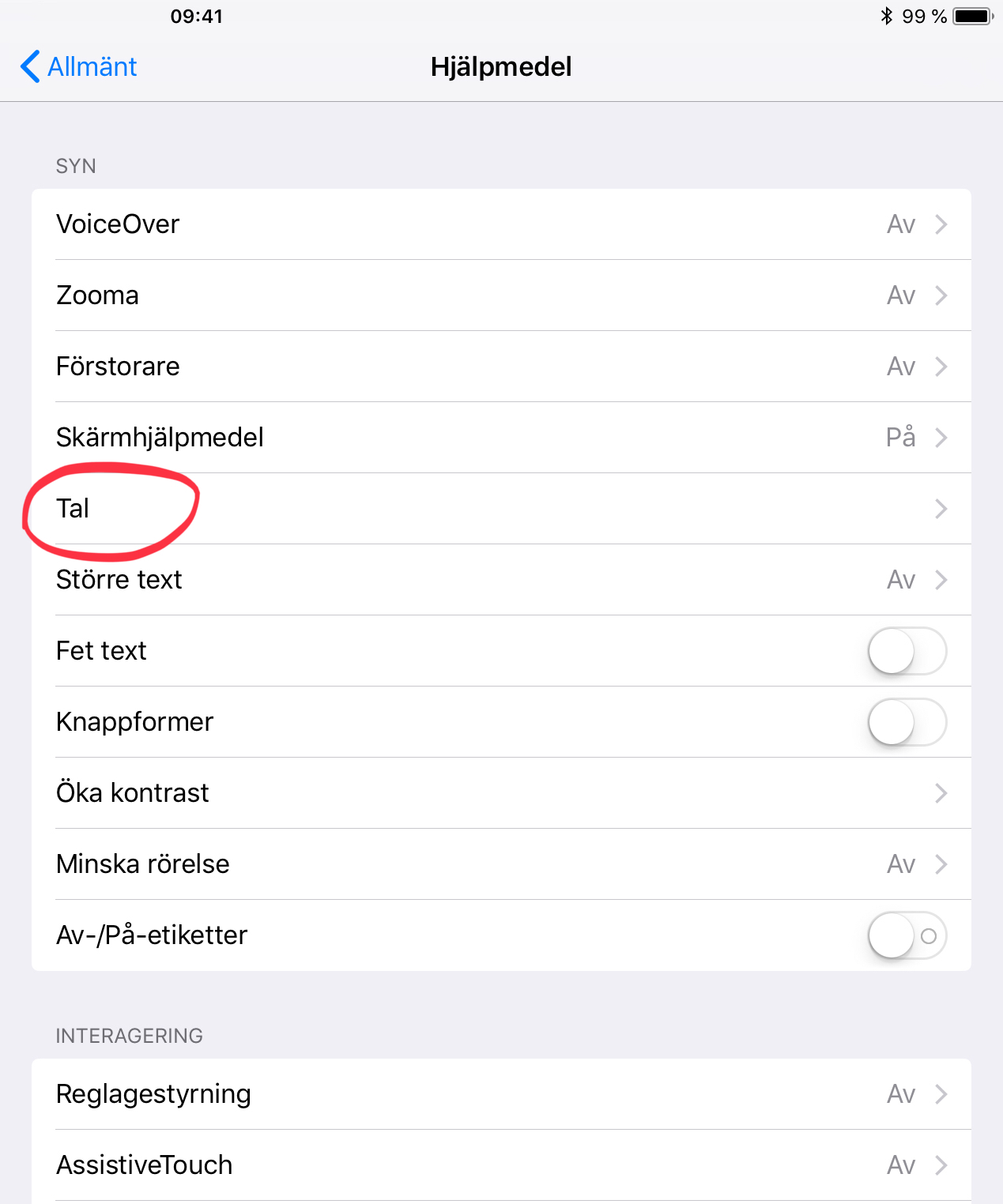
Task: Open Förstorare settings
Action: click(501, 367)
